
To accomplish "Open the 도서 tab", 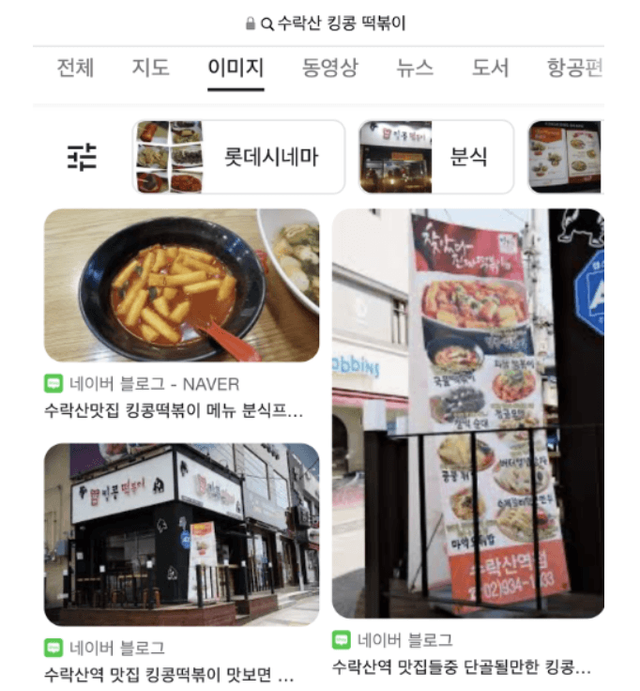I will (x=491, y=68).
